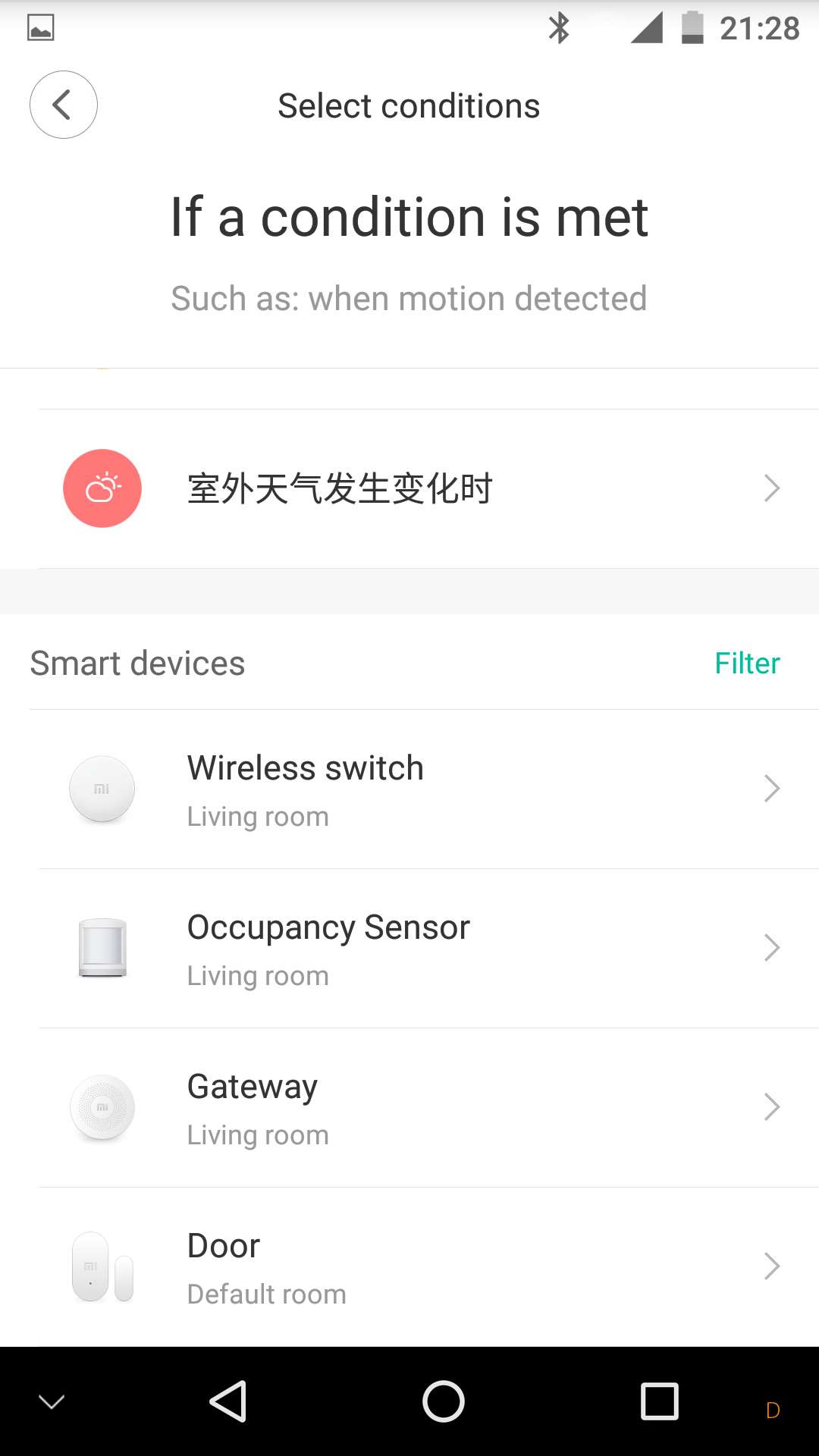Pick the Door sensor in Default room
Viewport: 819px width, 1456px height.
(x=409, y=1267)
